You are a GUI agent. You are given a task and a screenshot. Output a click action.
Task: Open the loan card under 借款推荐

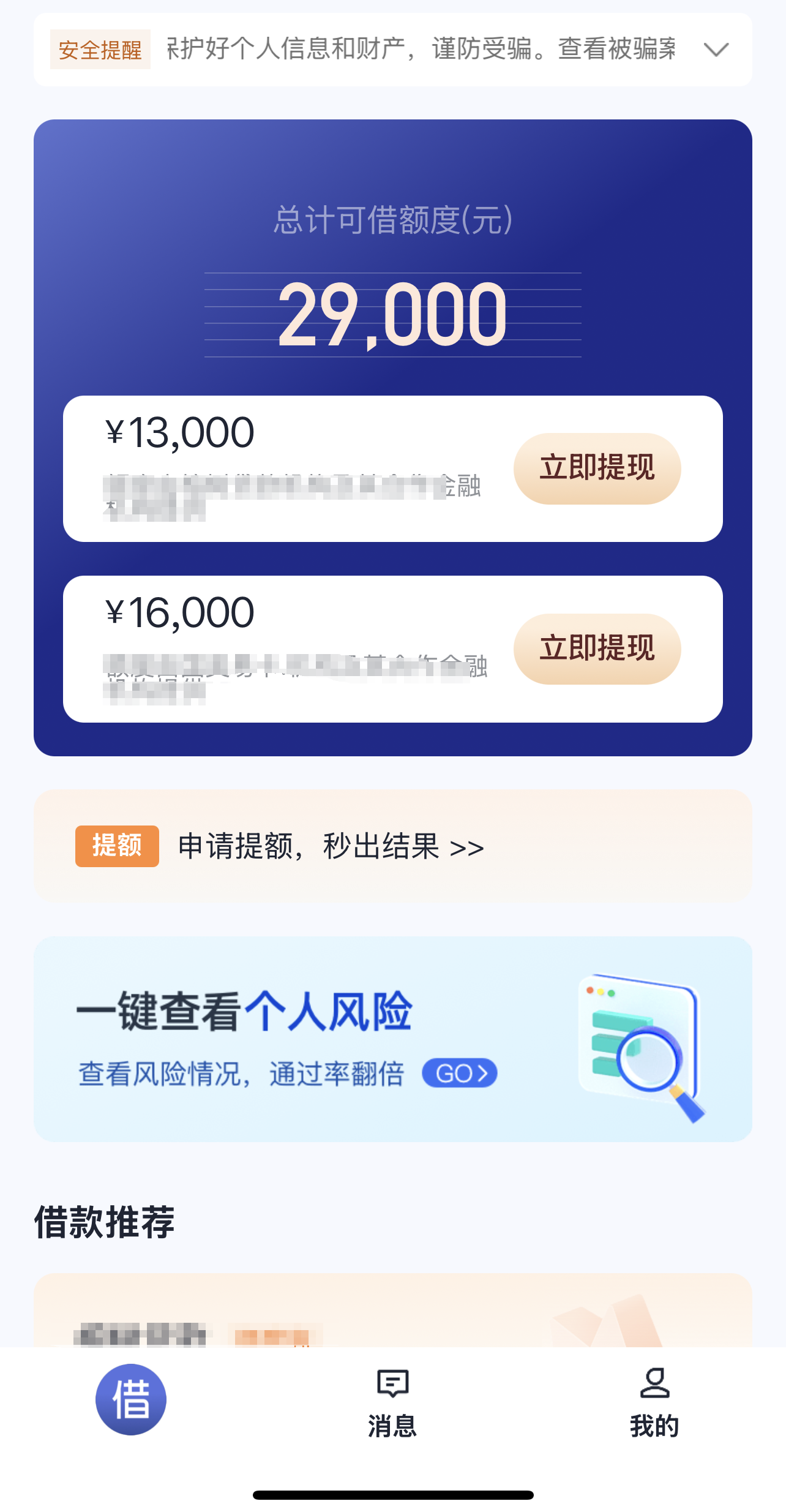pos(392,1310)
